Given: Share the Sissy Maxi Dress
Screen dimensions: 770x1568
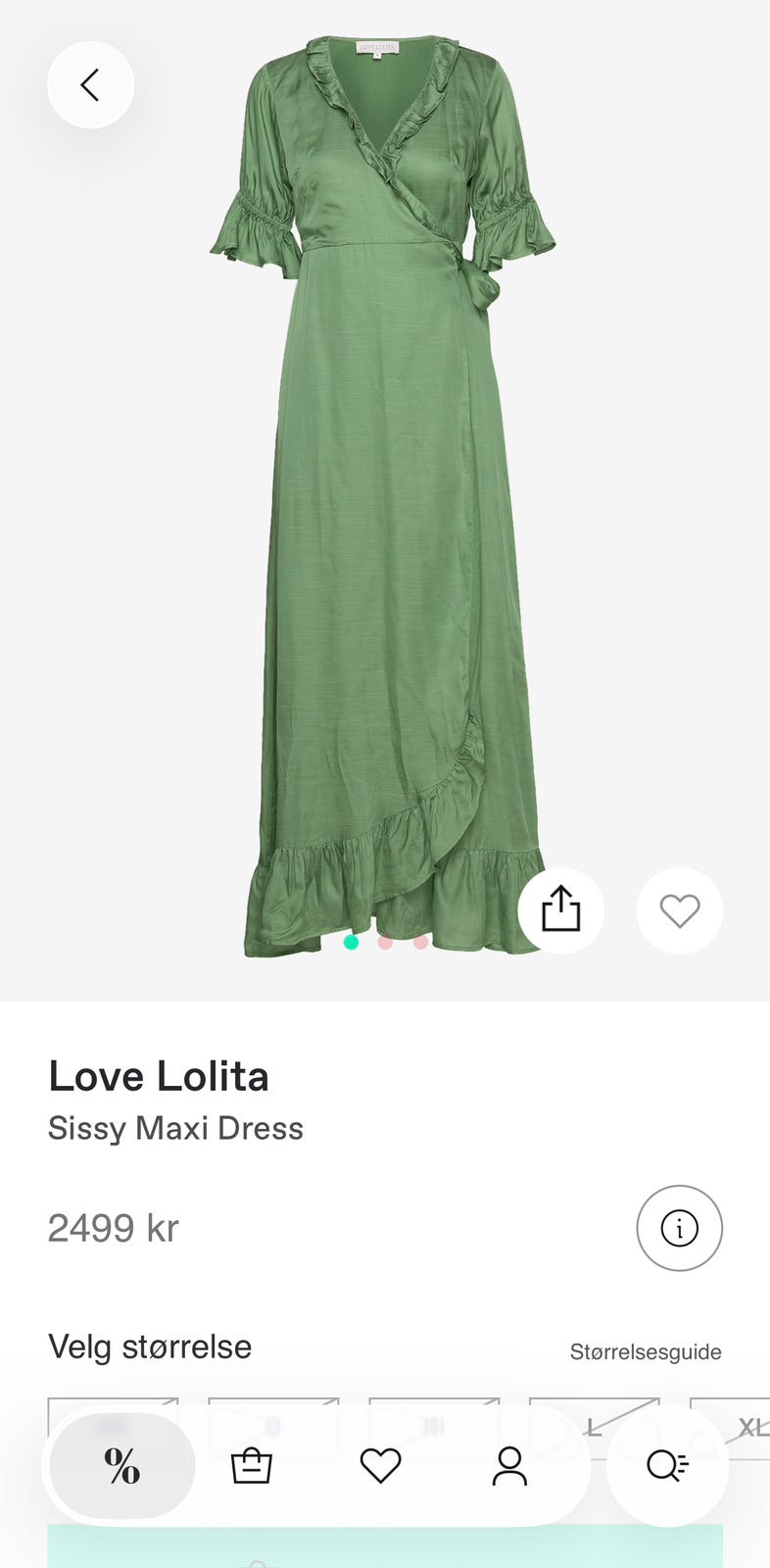Looking at the screenshot, I should (561, 910).
